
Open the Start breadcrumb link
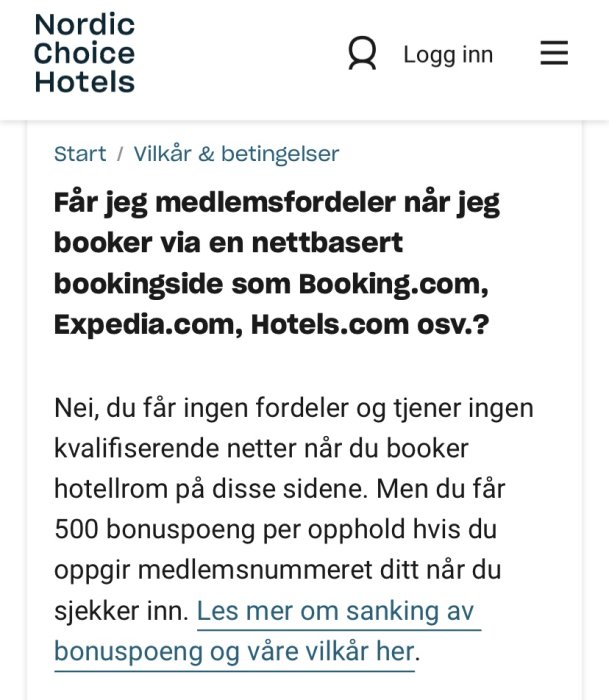tap(80, 154)
